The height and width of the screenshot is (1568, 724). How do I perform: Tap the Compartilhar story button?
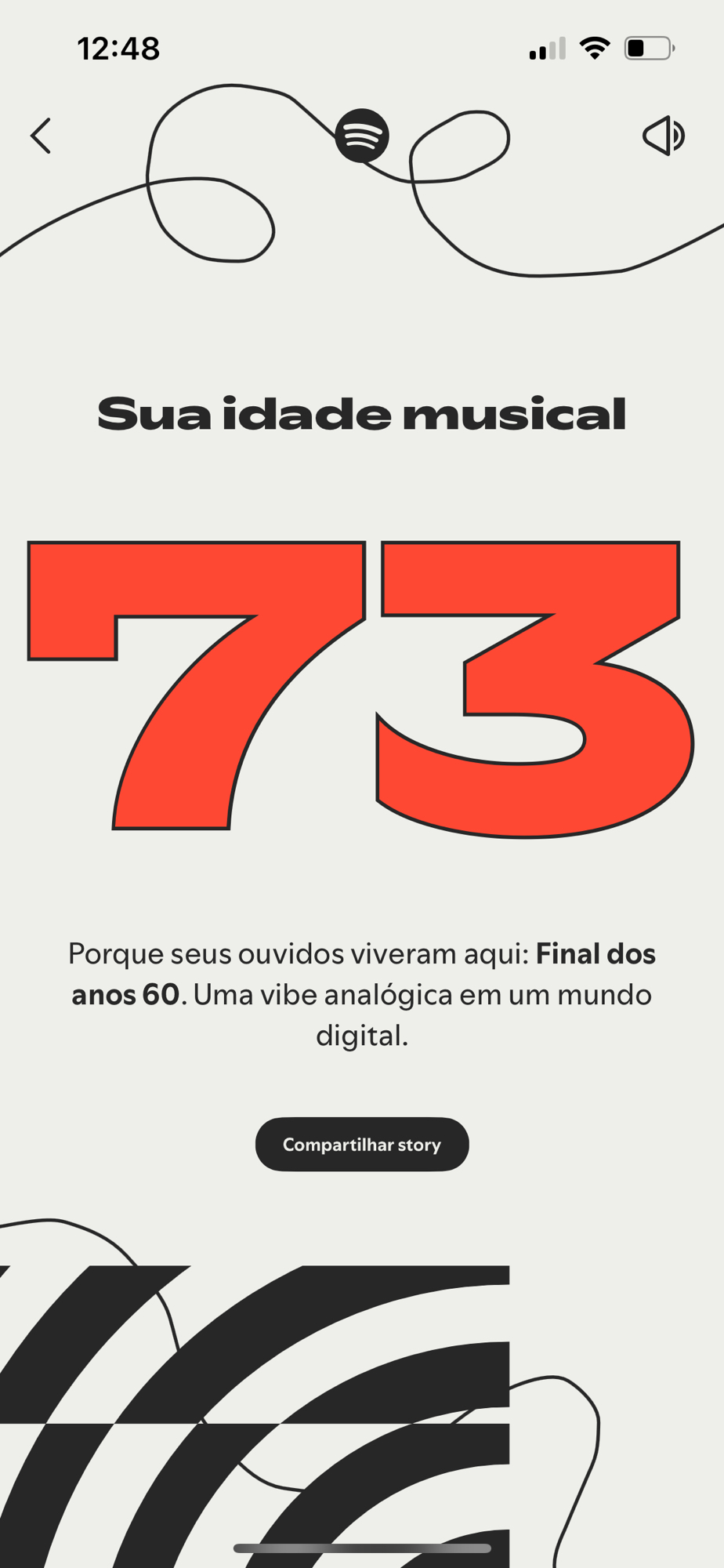coord(362,1144)
